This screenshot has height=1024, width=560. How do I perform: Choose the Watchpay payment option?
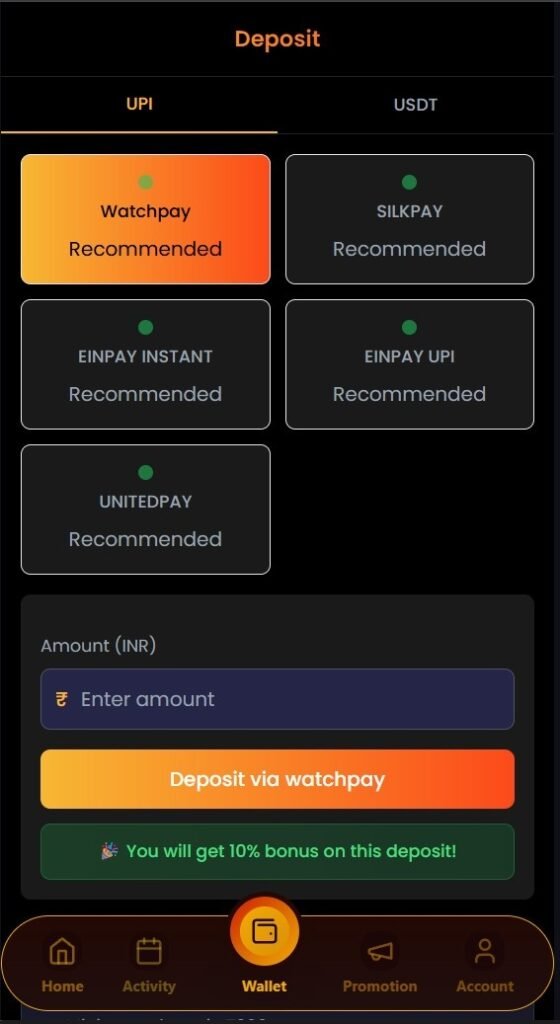click(x=146, y=219)
